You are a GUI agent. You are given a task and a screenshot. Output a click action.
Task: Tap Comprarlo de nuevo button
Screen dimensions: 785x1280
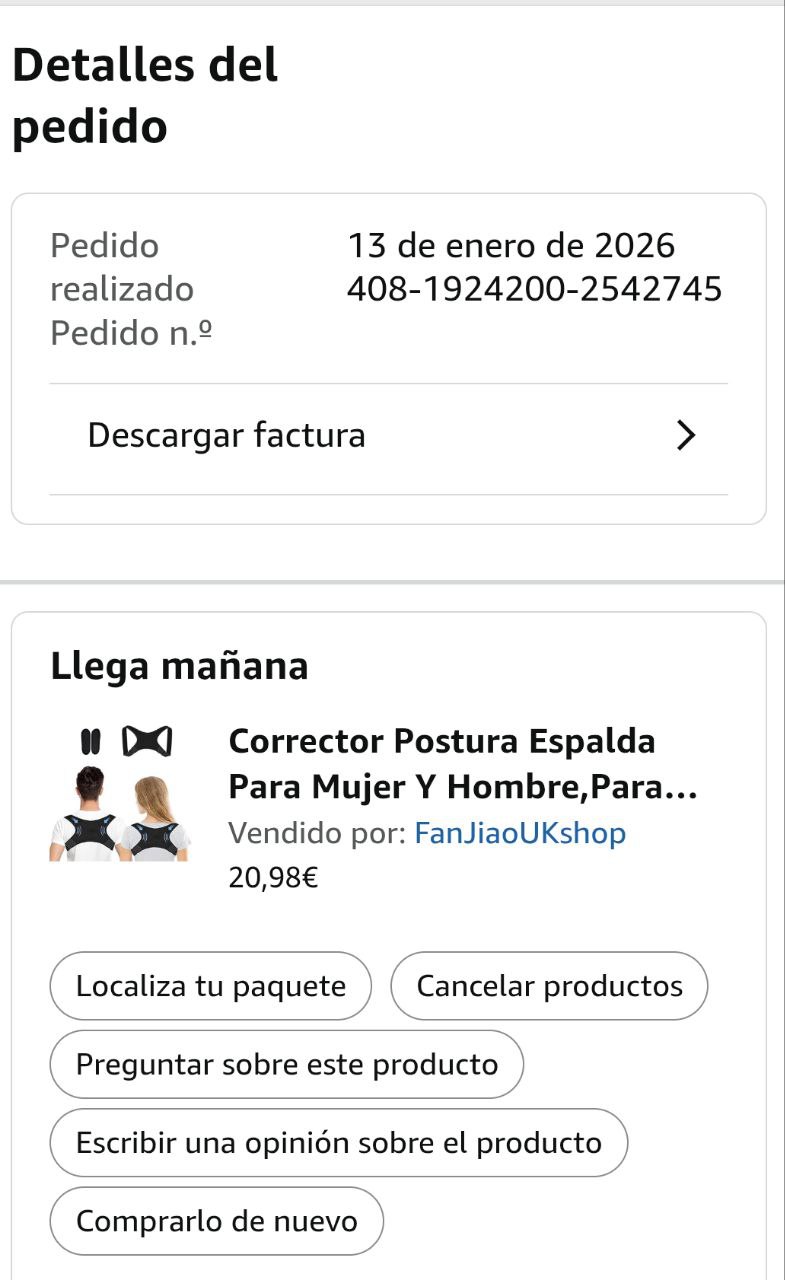tap(216, 1221)
